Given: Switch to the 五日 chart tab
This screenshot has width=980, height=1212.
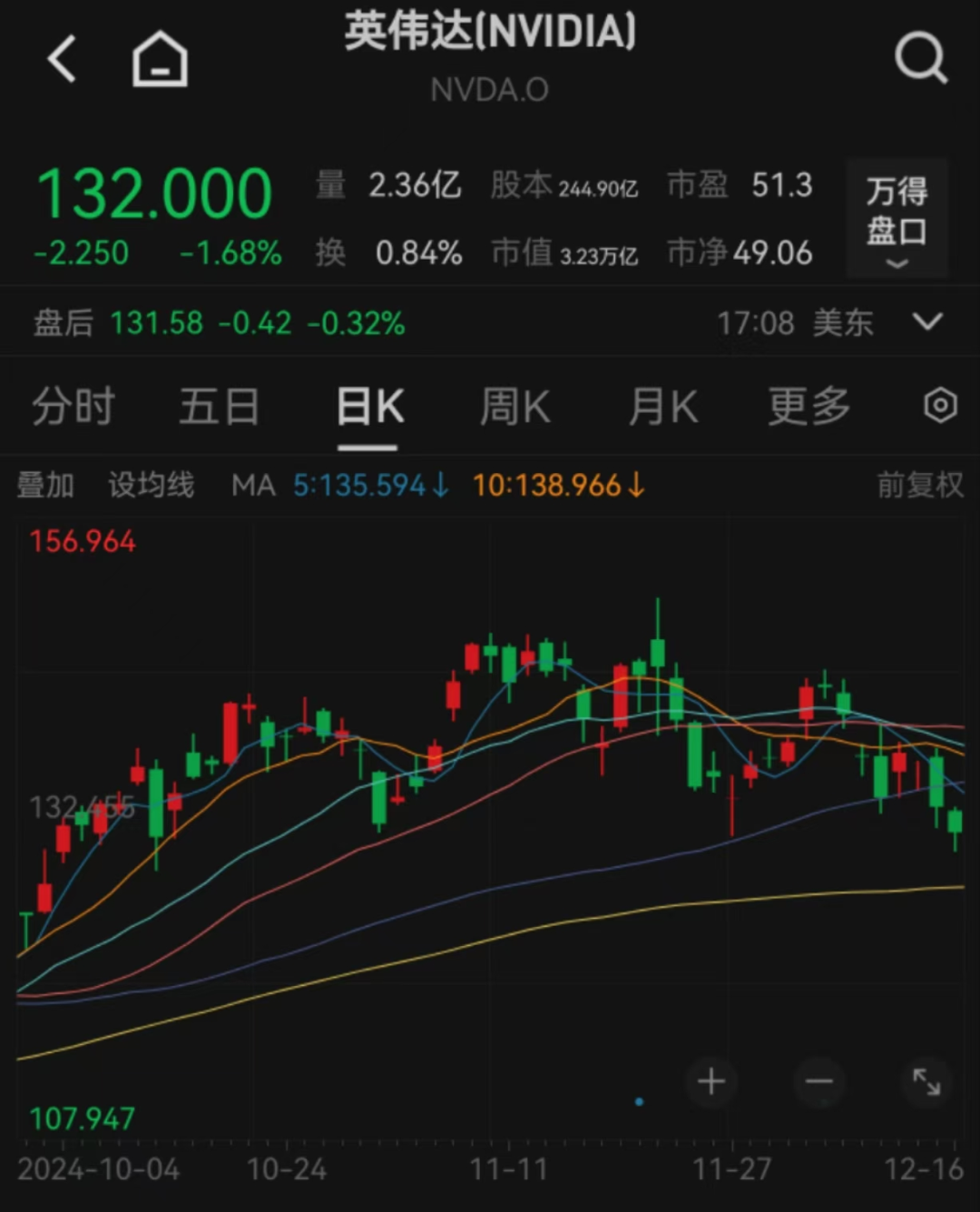Looking at the screenshot, I should [x=219, y=406].
